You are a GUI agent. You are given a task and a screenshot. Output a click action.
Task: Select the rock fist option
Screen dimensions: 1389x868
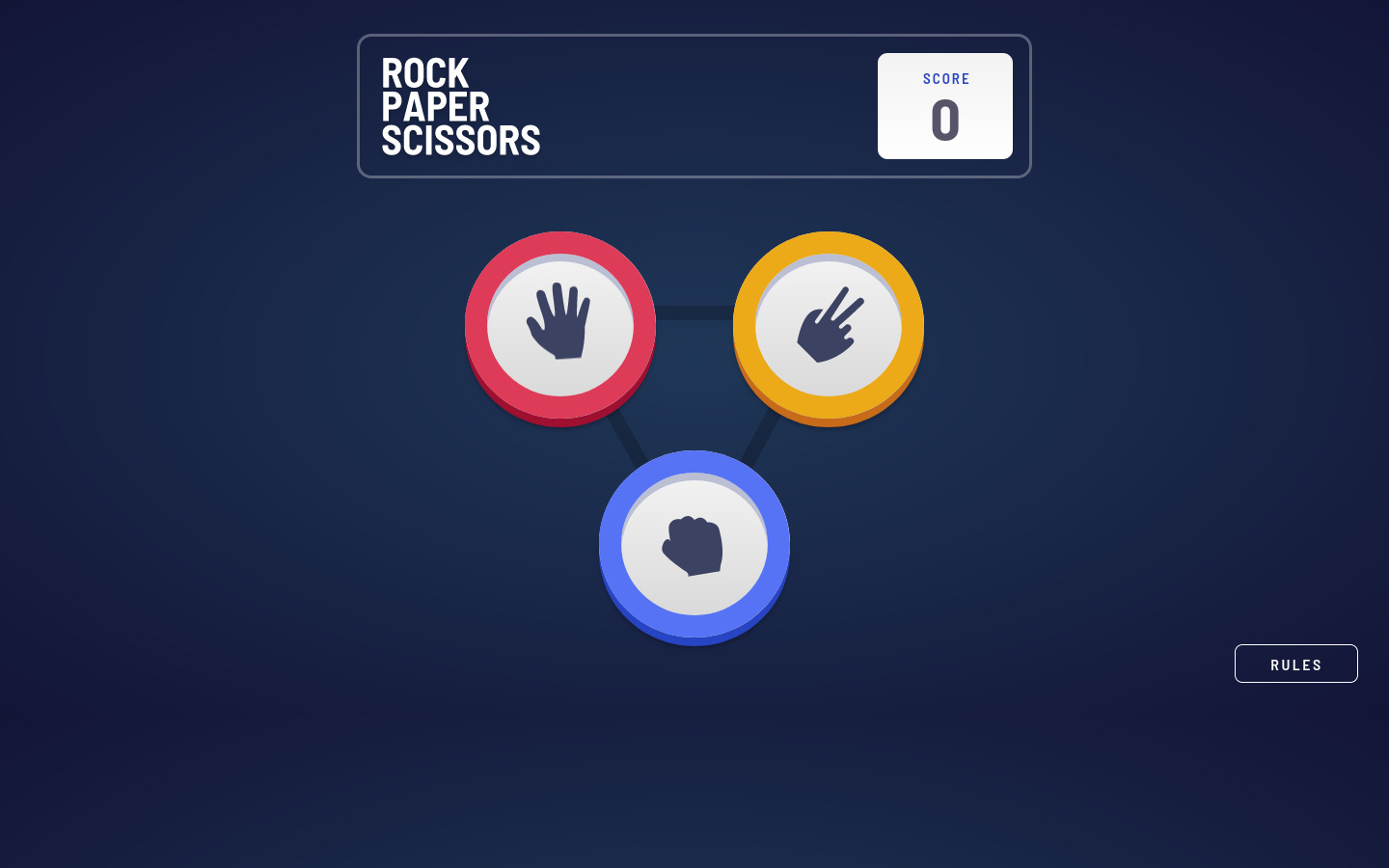[x=694, y=545]
